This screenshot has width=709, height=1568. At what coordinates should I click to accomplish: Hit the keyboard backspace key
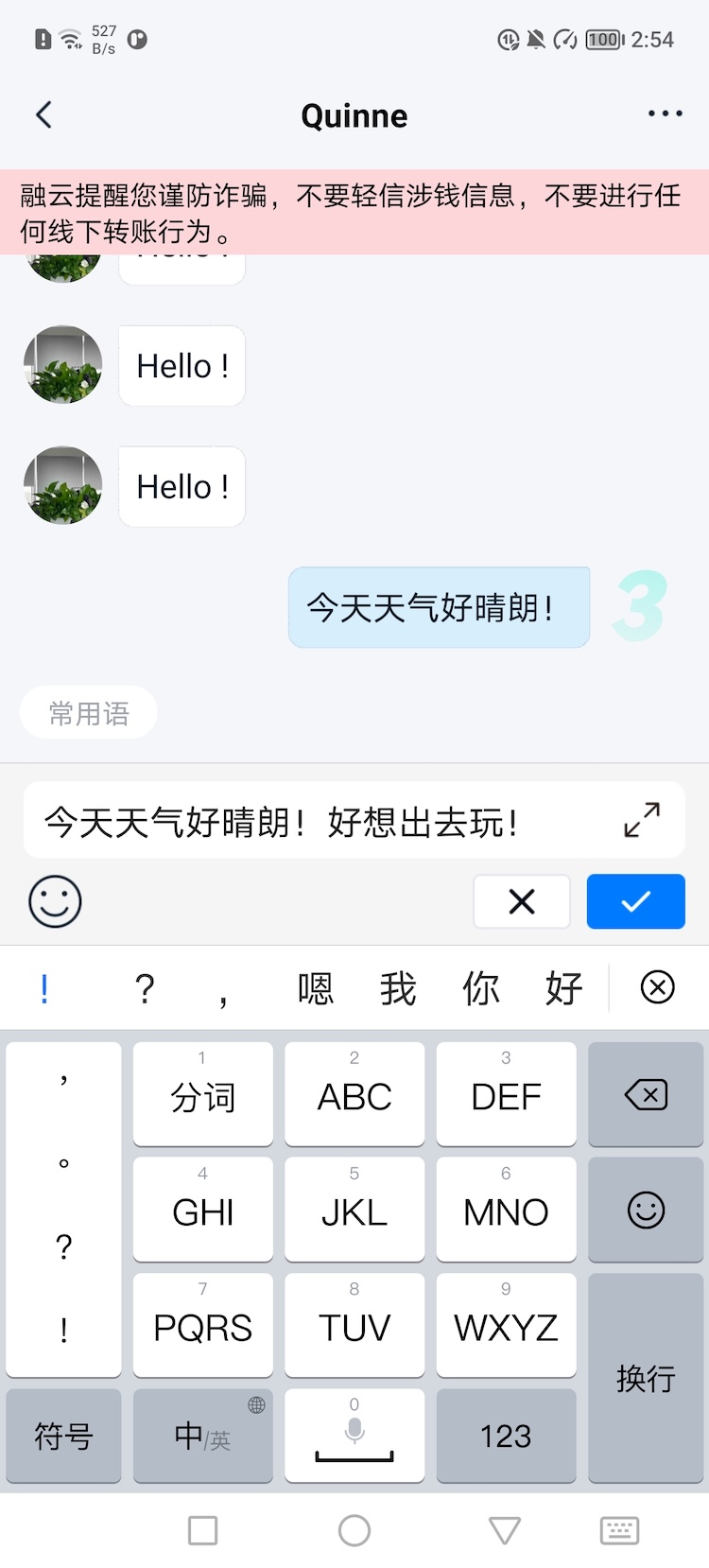coord(646,1095)
